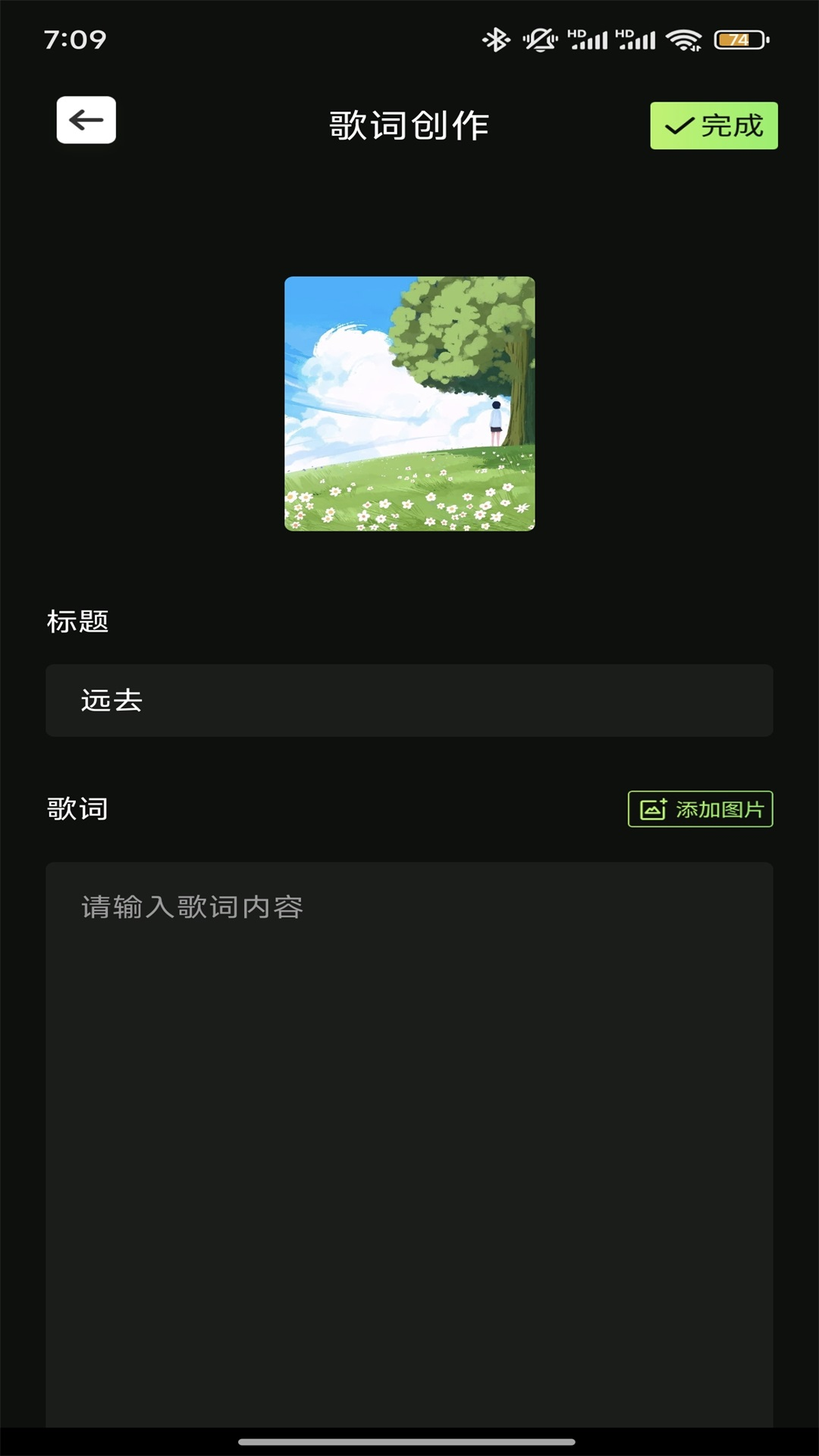Tap the second HD indicator icon

pos(625,34)
